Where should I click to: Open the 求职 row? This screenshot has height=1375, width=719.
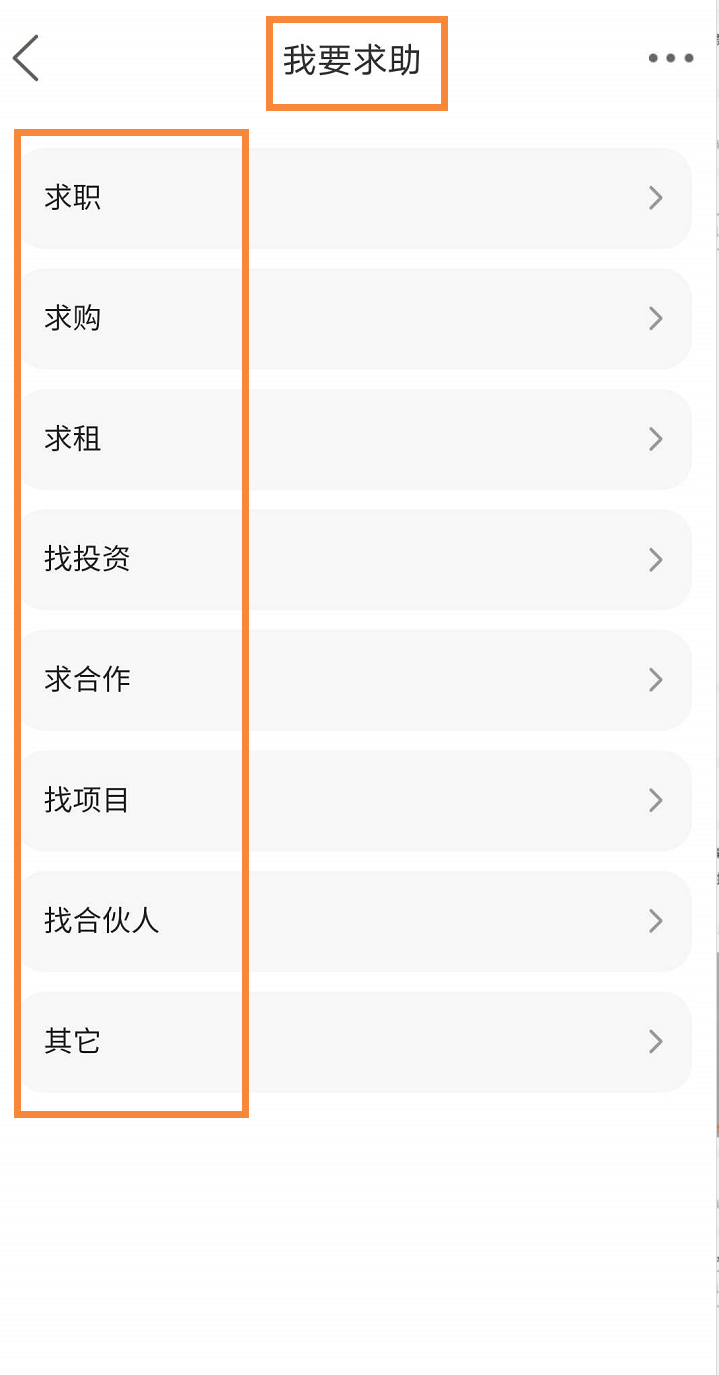[x=356, y=198]
